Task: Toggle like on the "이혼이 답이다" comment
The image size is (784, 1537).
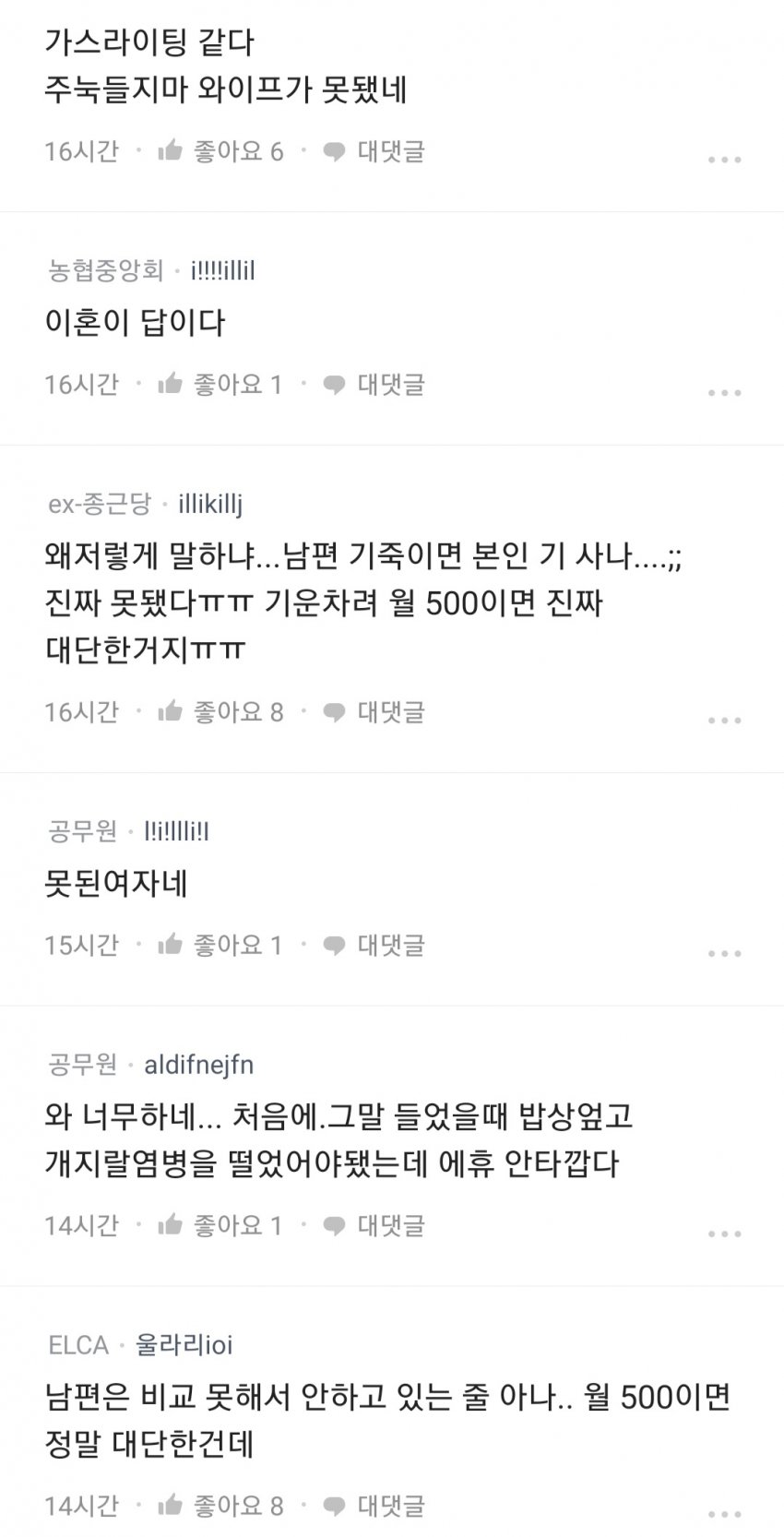Action: (170, 386)
